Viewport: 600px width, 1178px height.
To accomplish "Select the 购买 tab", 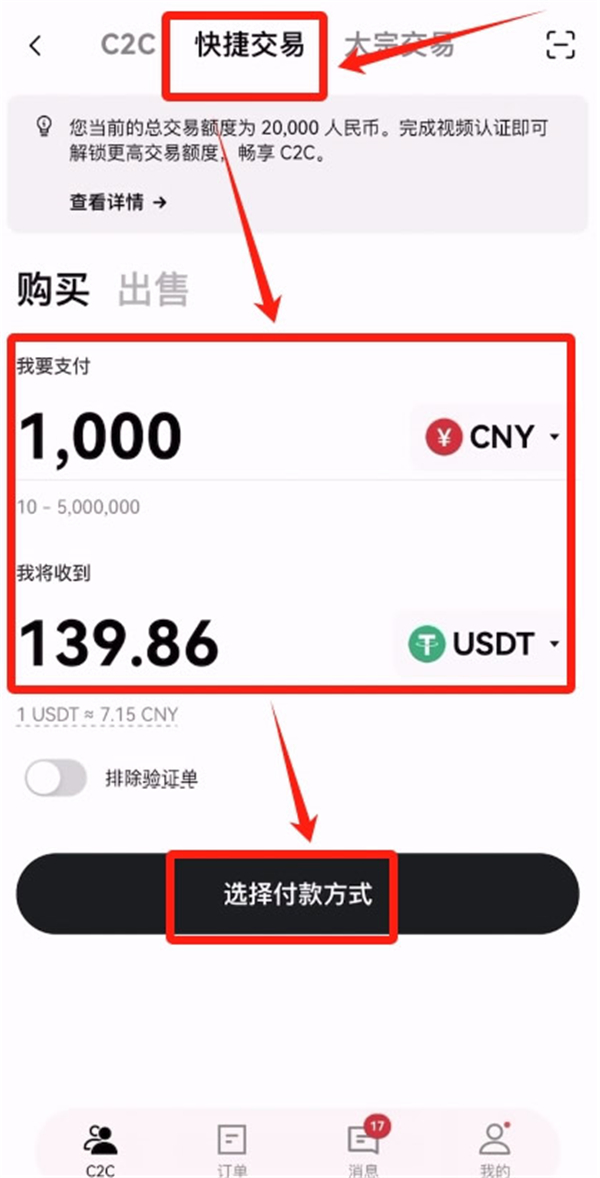I will [52, 289].
